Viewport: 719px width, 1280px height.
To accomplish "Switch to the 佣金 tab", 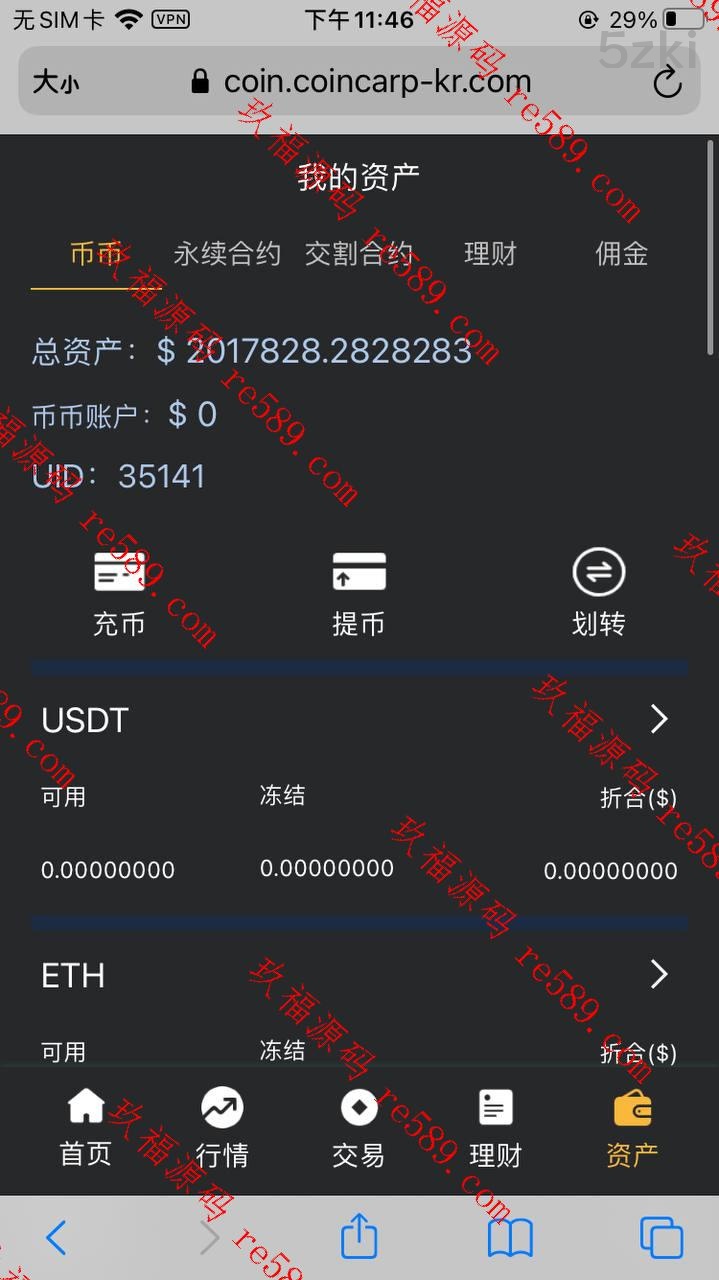I will click(x=621, y=254).
